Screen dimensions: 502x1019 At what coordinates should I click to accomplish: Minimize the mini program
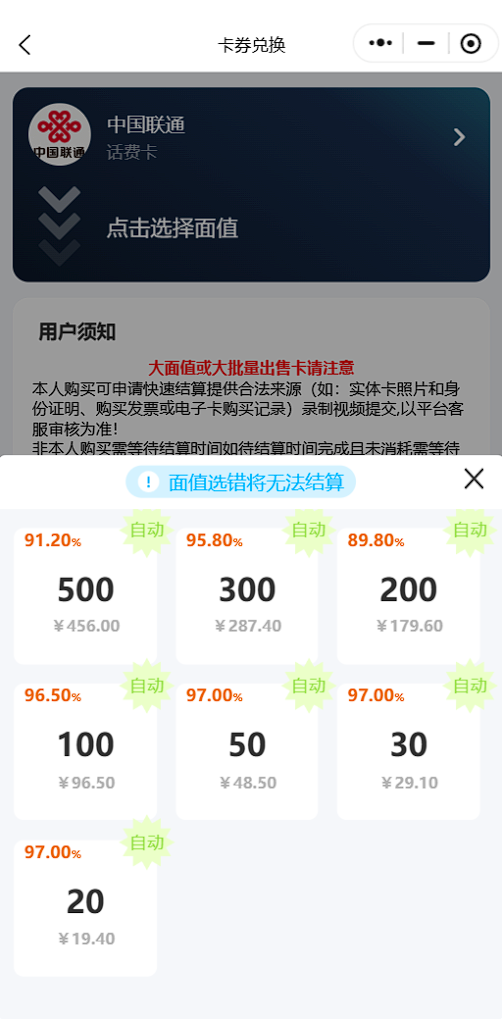click(426, 44)
